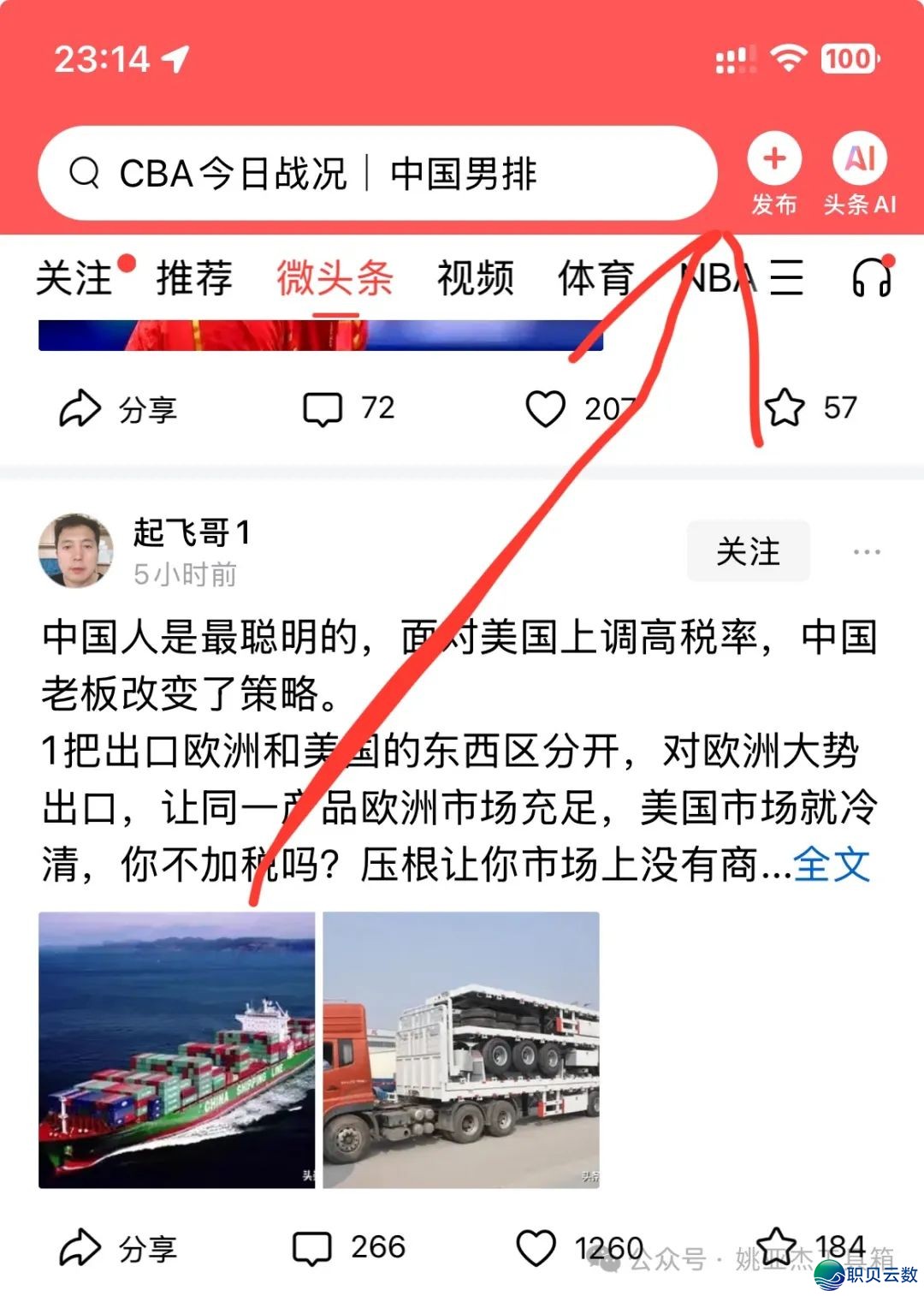Screen dimensions: 924x1296
Task: Like 起飞哥1's post with 1260 likes
Action: 536,1248
